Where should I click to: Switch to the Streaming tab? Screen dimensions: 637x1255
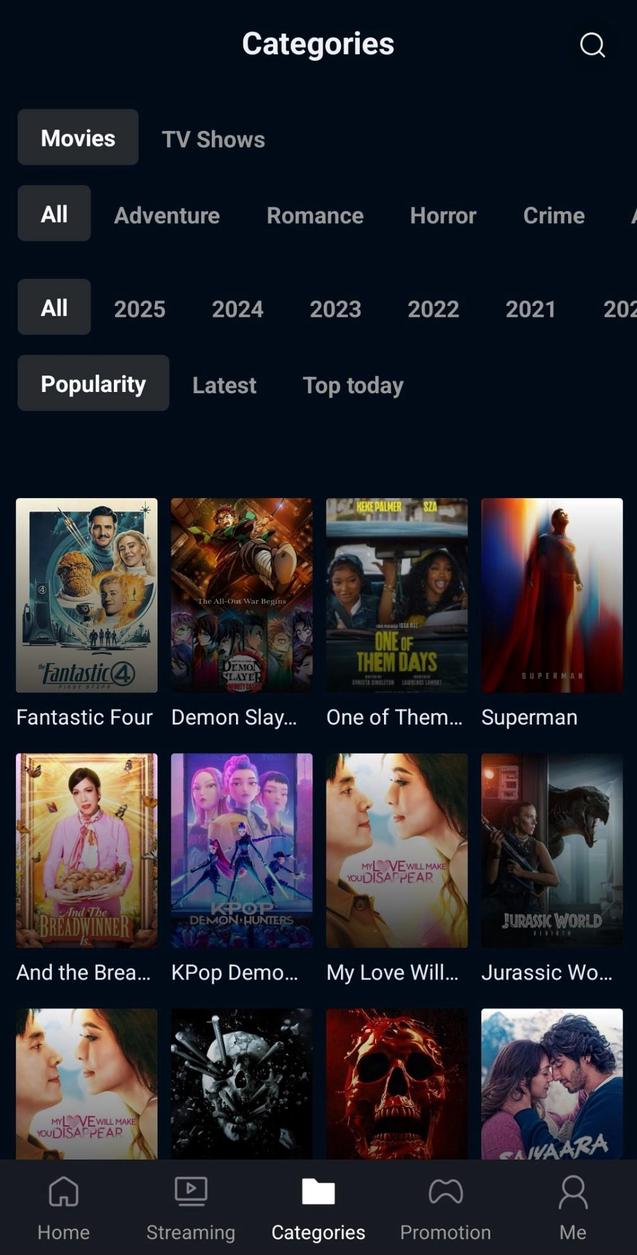(x=190, y=1207)
